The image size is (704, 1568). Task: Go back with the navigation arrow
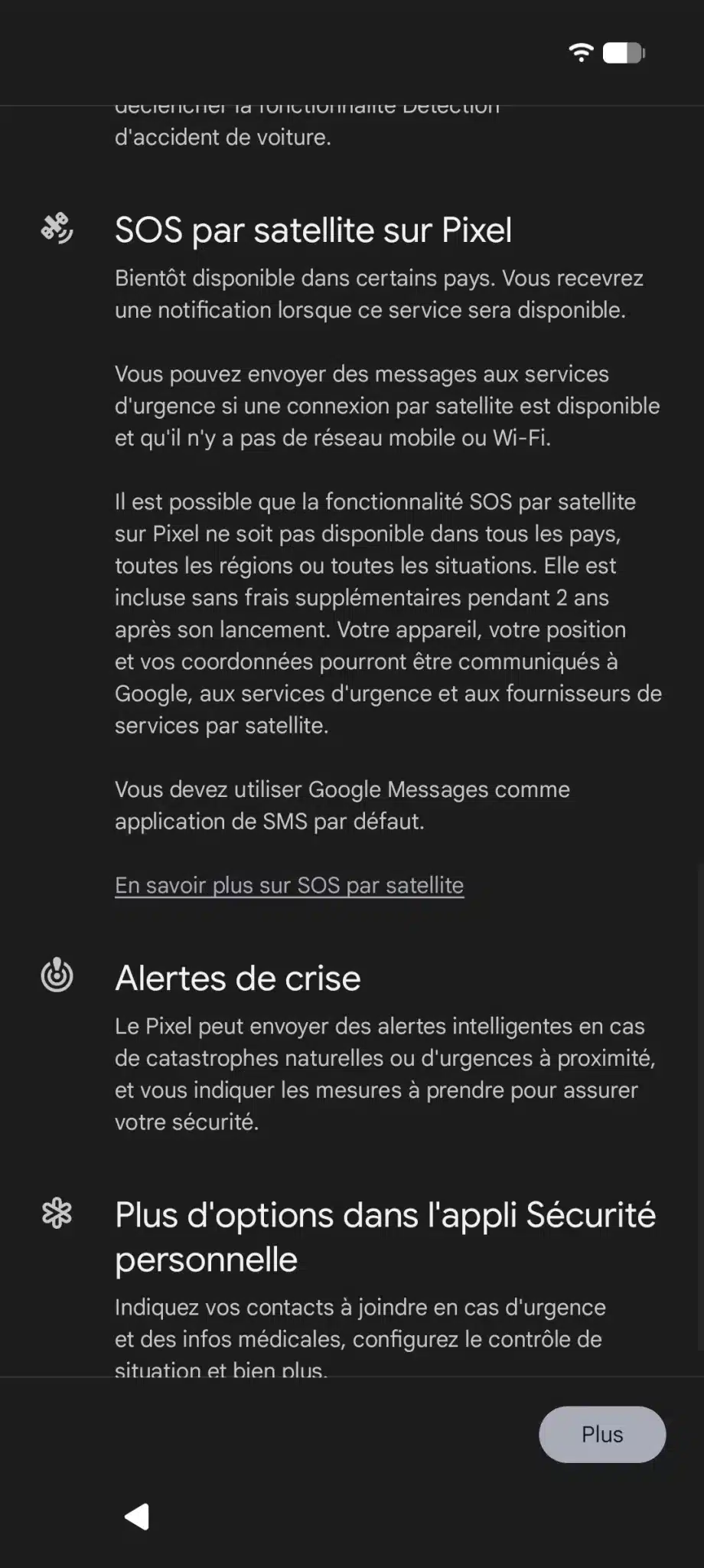coord(137,1517)
